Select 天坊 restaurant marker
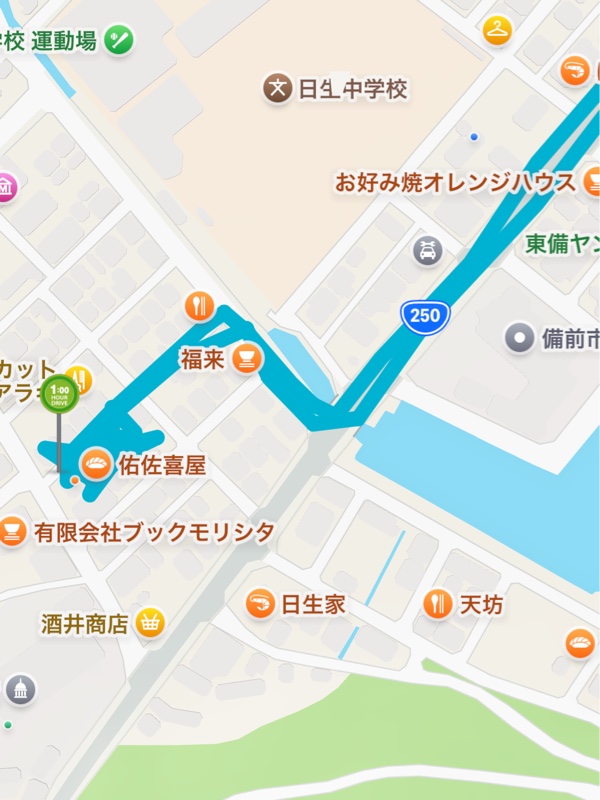 (438, 603)
